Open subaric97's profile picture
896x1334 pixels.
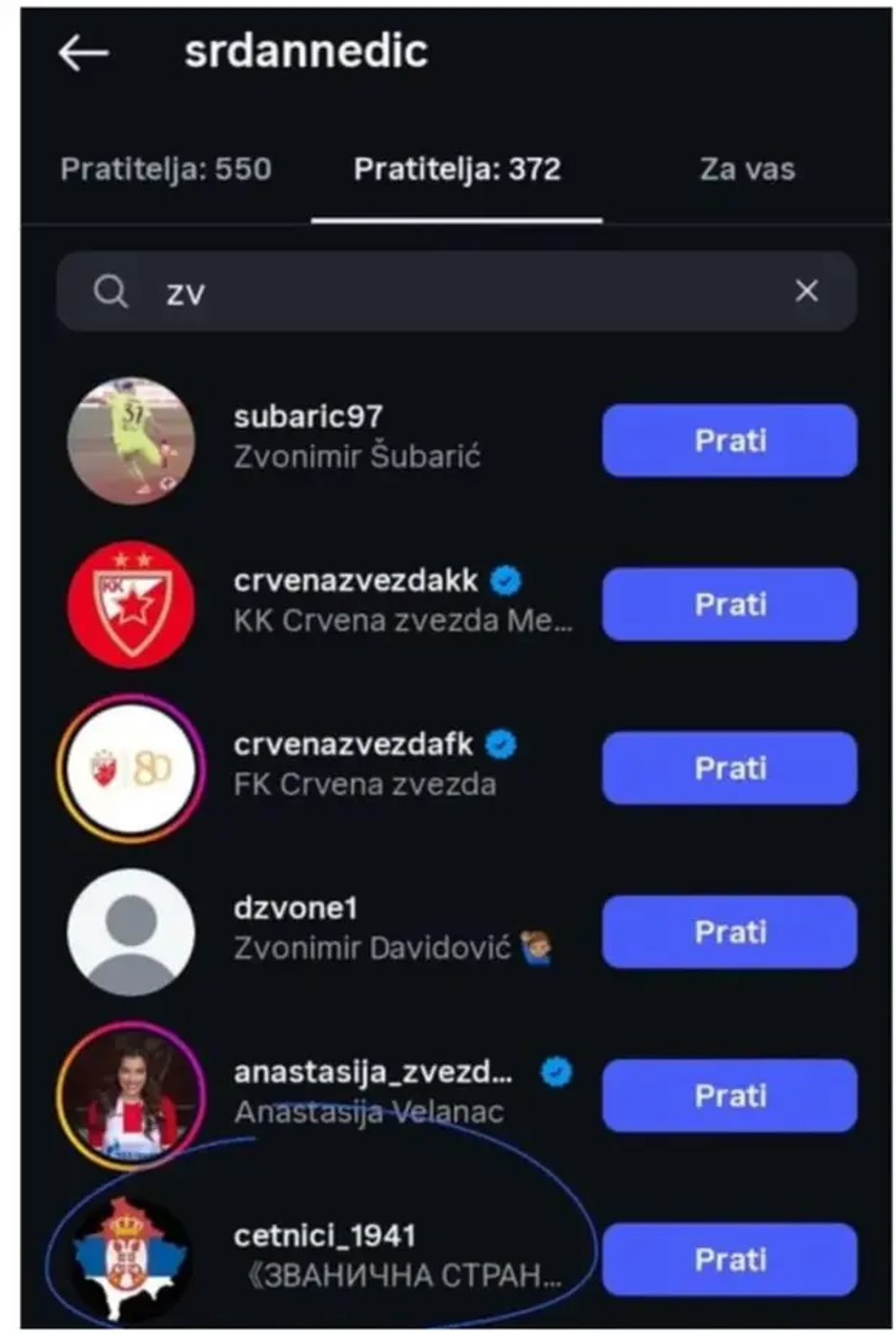coord(132,440)
